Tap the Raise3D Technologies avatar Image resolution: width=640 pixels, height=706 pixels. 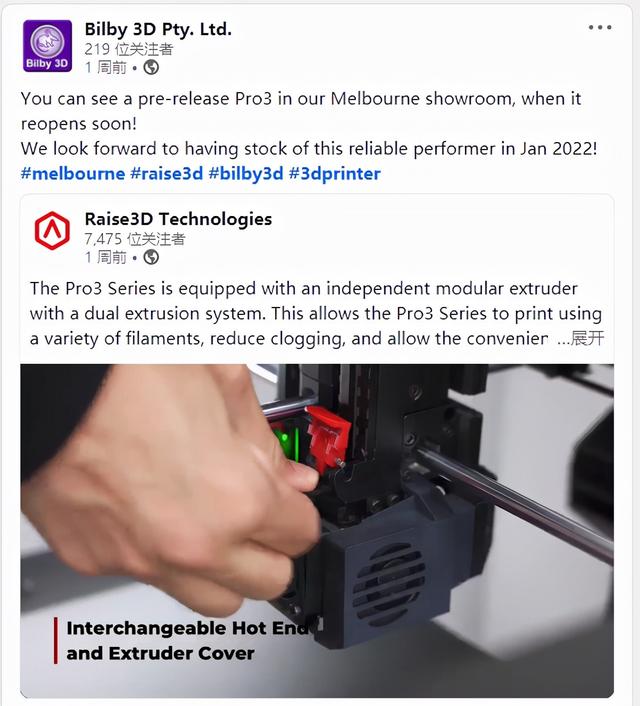(52, 230)
